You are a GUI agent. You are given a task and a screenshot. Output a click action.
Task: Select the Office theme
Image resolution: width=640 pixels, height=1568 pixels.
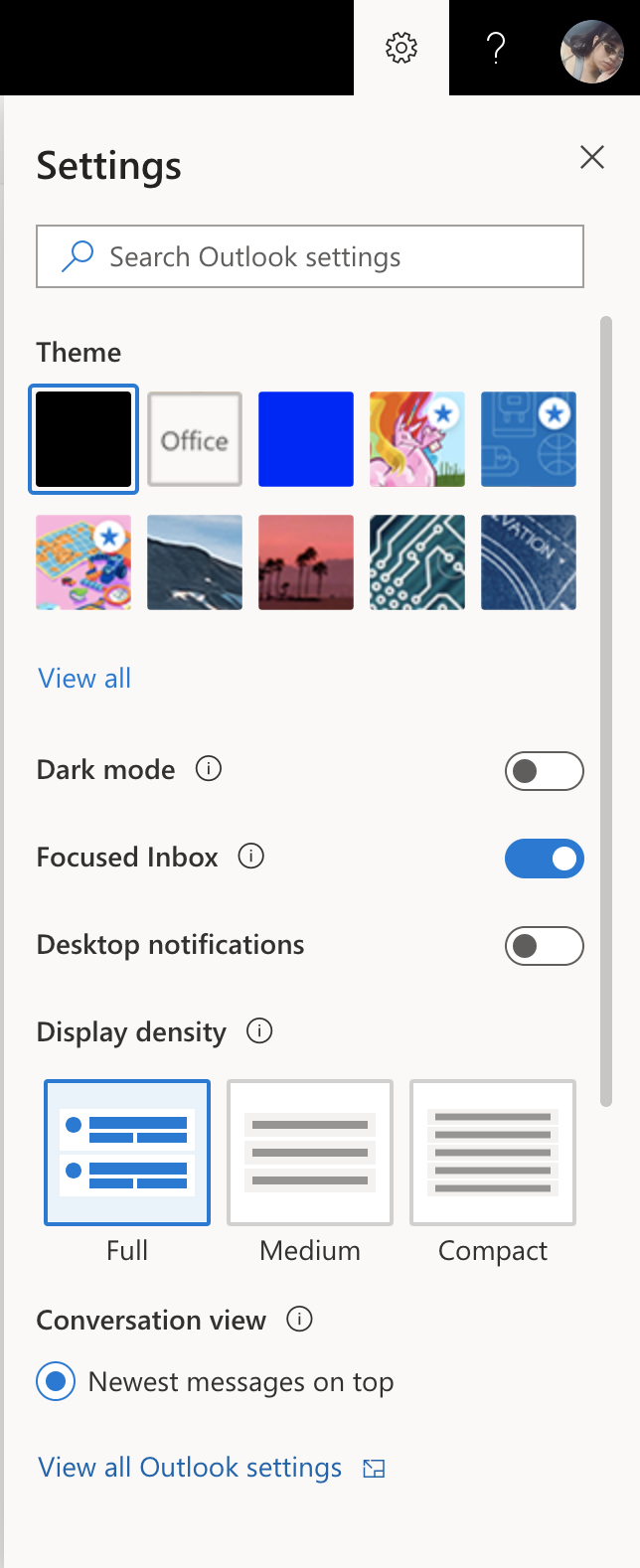coord(195,439)
